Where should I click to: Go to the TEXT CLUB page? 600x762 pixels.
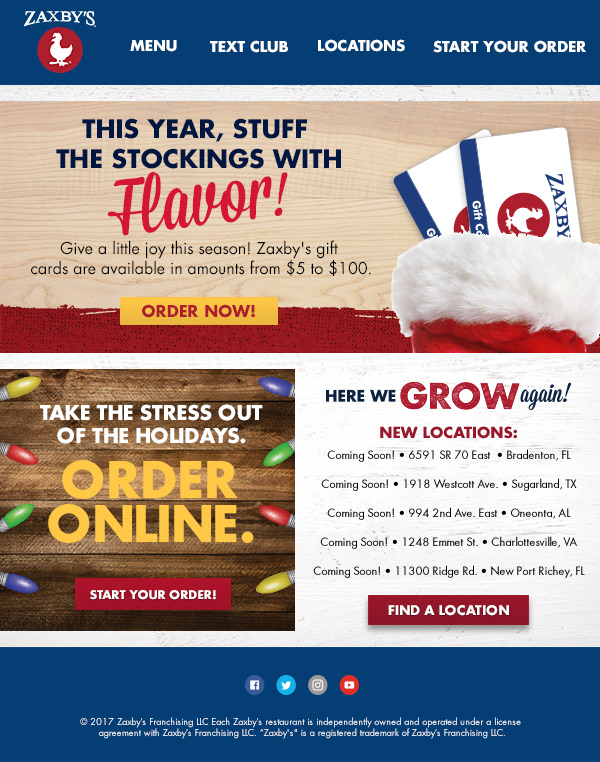coord(249,46)
